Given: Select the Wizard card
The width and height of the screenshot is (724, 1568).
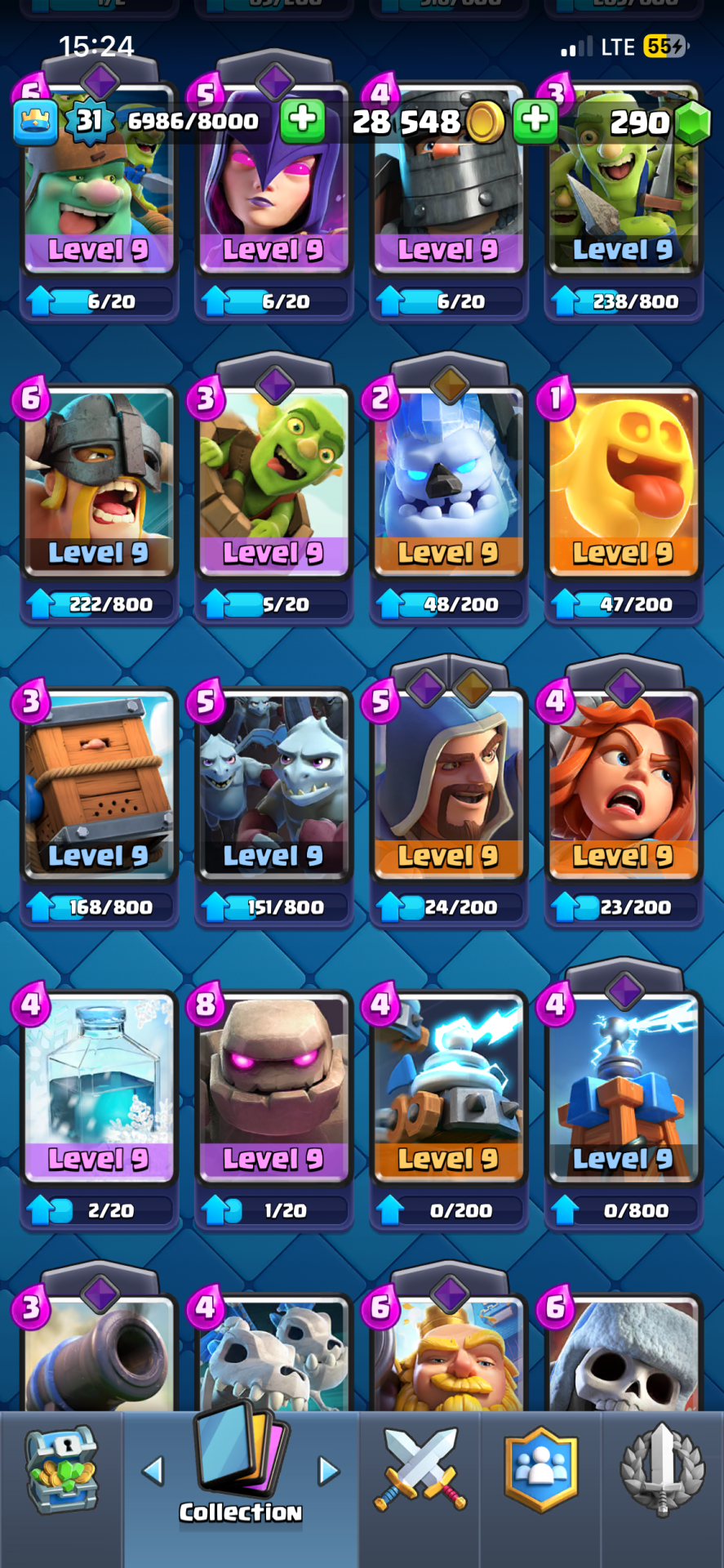Looking at the screenshot, I should tap(448, 784).
